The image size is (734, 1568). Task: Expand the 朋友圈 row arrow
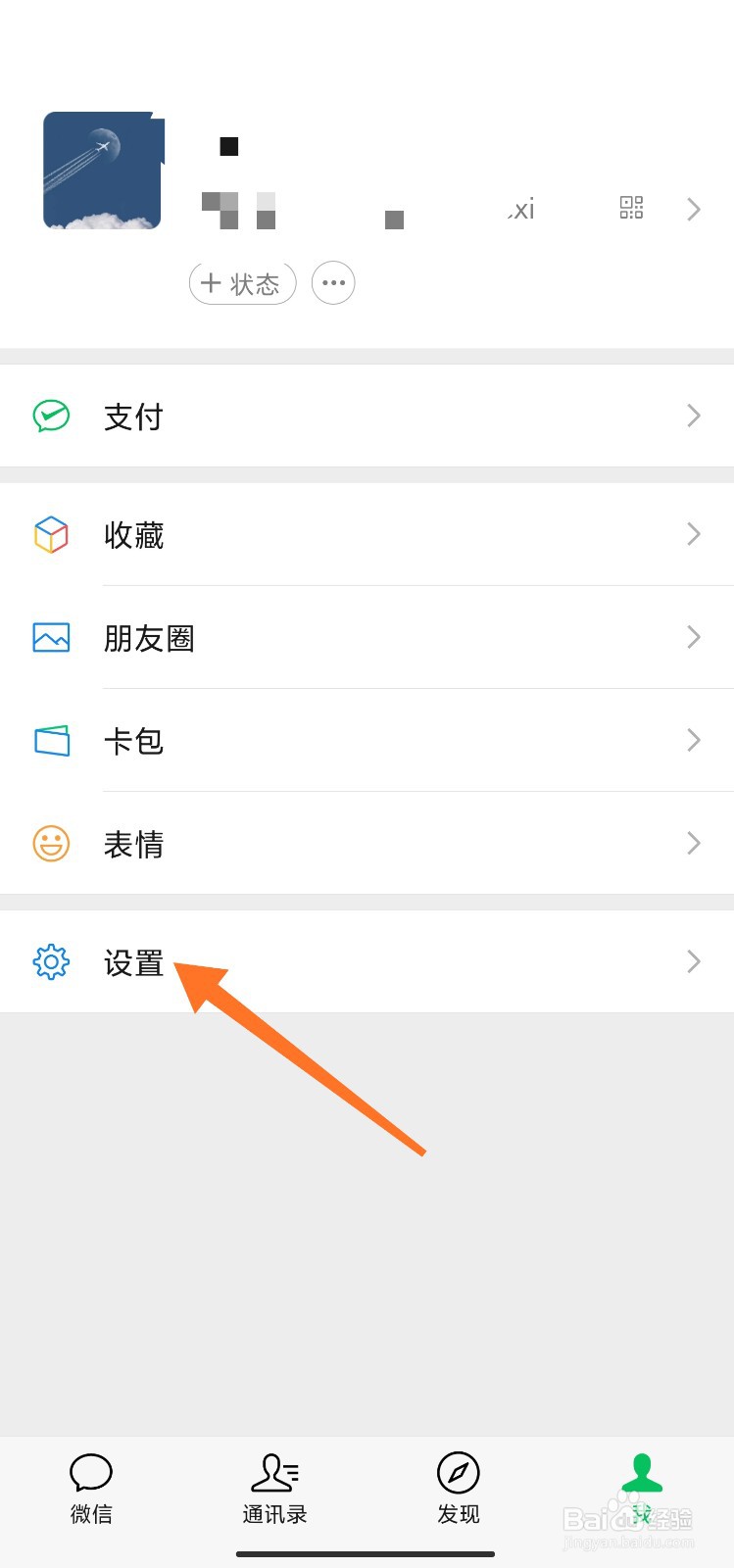[693, 637]
